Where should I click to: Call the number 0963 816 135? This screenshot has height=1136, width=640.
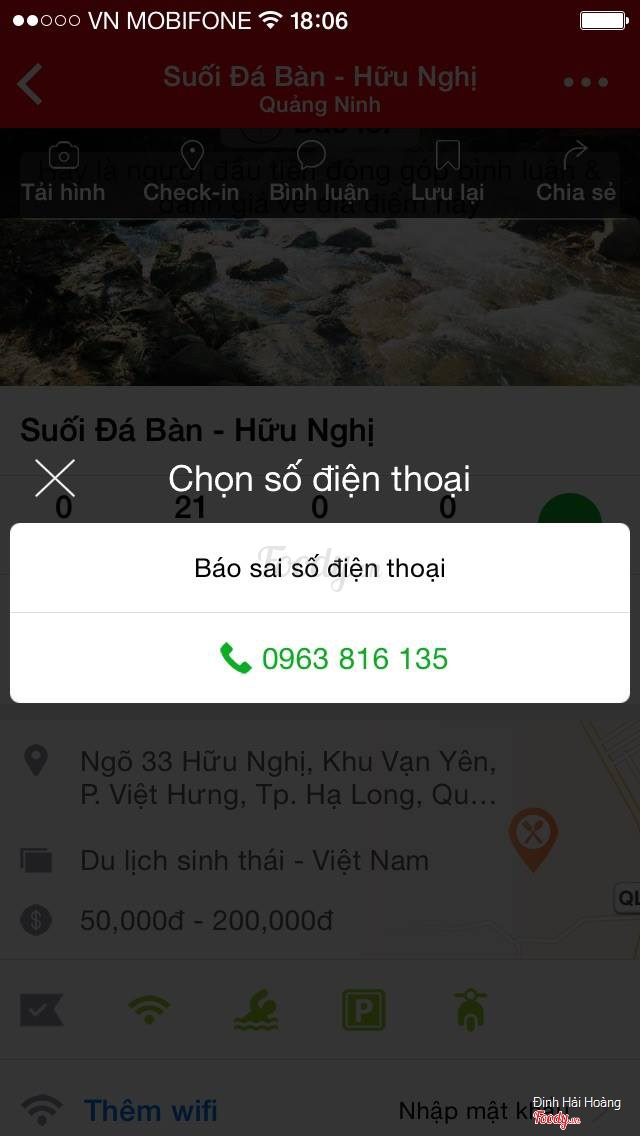pos(334,659)
